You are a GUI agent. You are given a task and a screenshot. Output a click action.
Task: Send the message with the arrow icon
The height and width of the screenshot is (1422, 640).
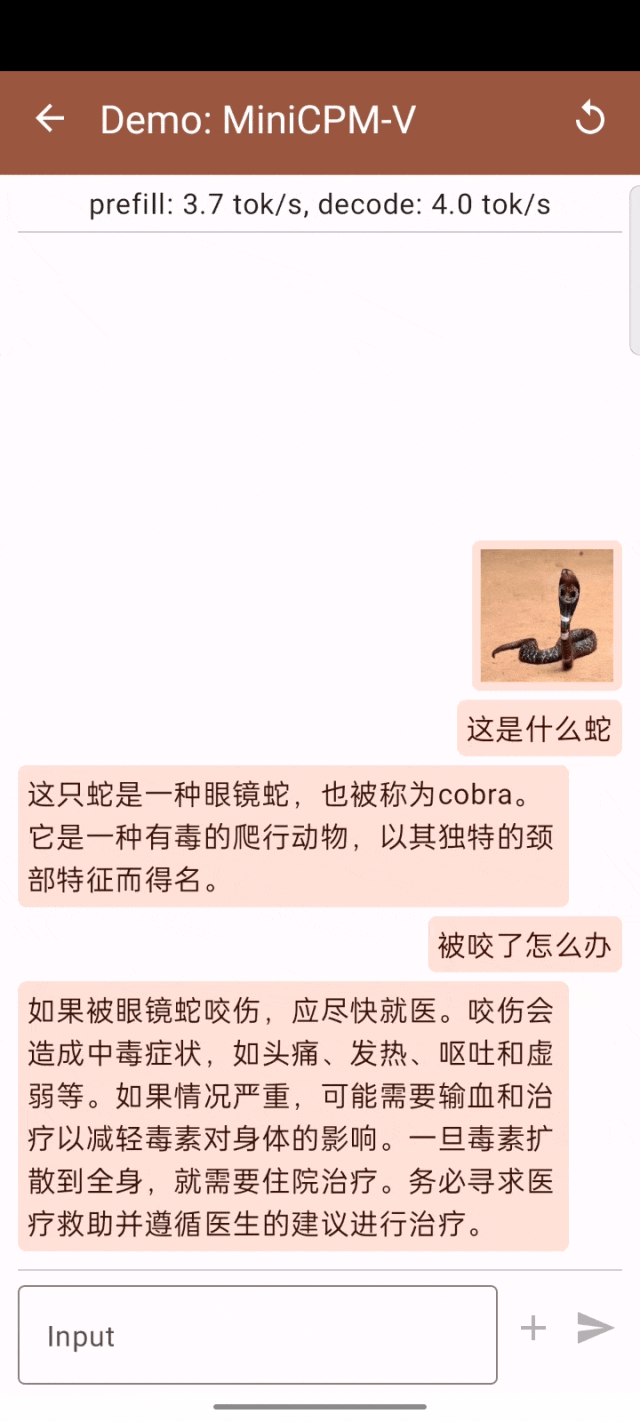coord(595,1328)
